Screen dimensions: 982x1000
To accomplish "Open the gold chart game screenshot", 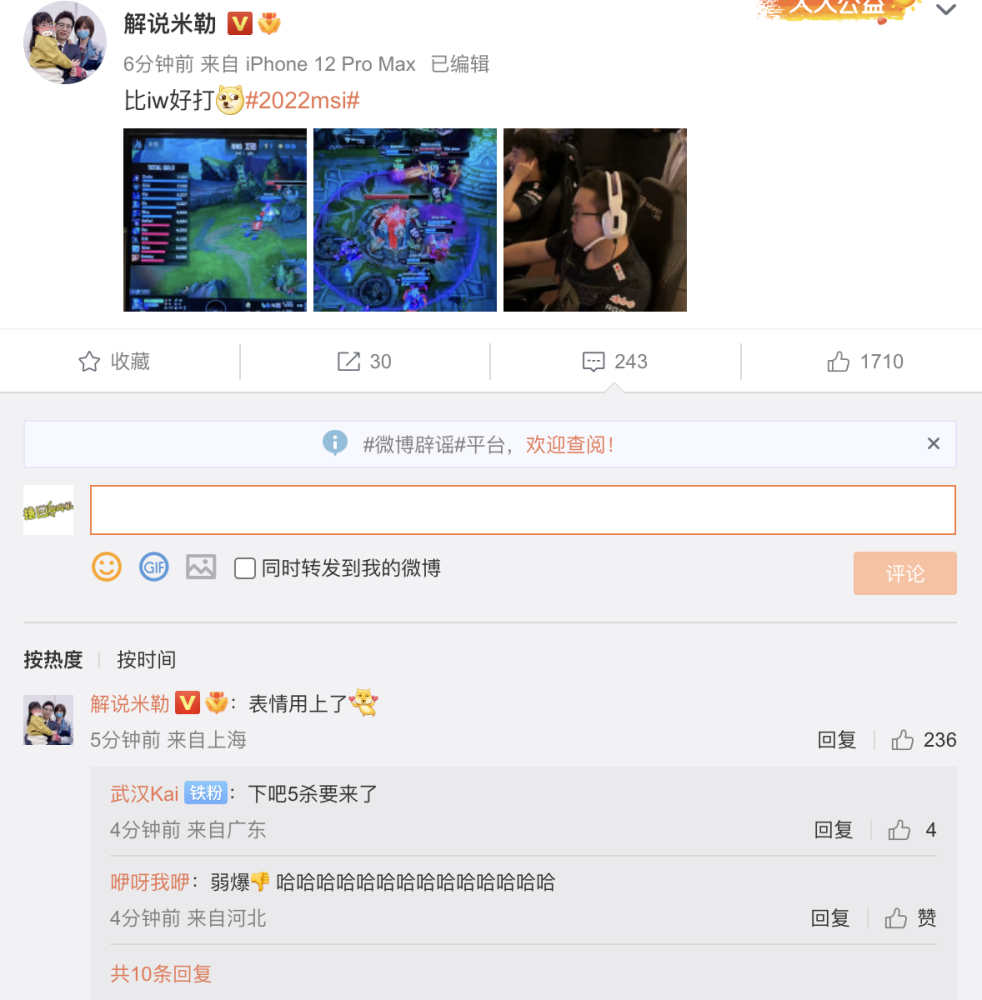I will pos(215,220).
